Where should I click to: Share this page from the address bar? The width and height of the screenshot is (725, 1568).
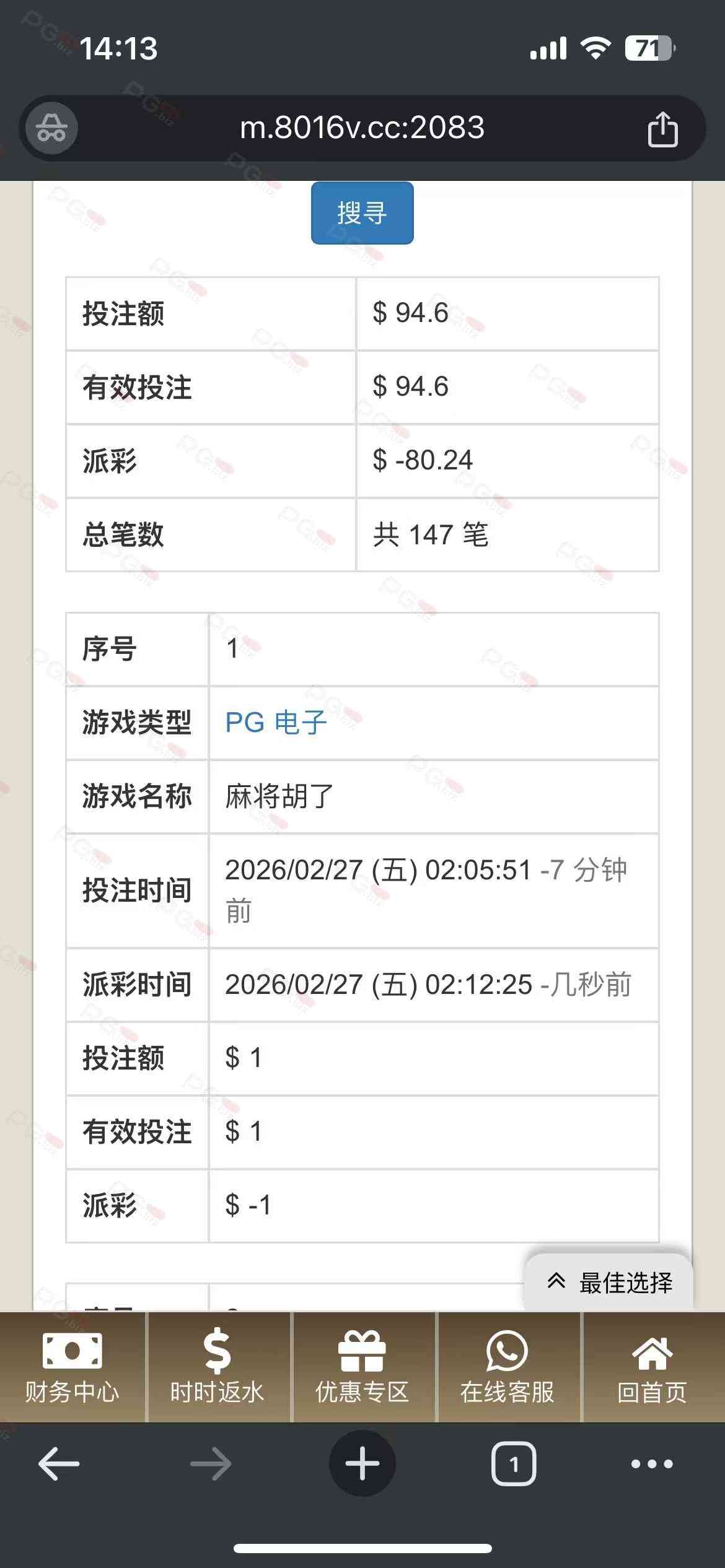coord(662,129)
